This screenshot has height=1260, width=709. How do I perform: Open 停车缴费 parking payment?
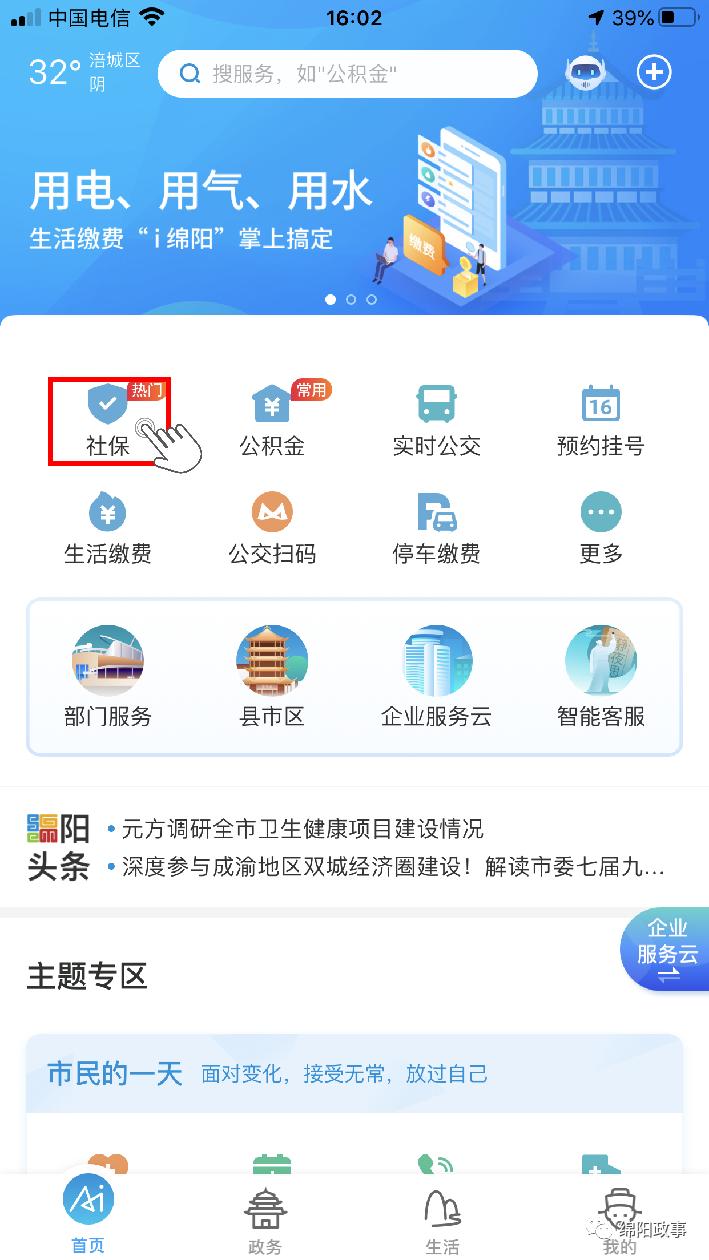436,529
